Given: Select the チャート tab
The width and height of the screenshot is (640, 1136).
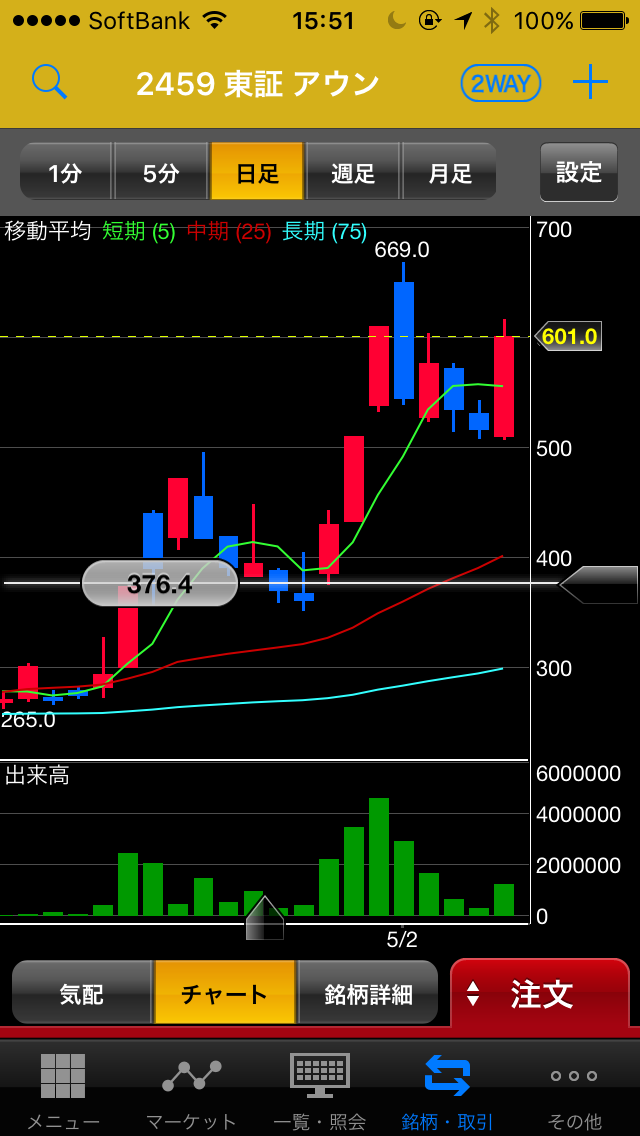Looking at the screenshot, I should (x=225, y=993).
